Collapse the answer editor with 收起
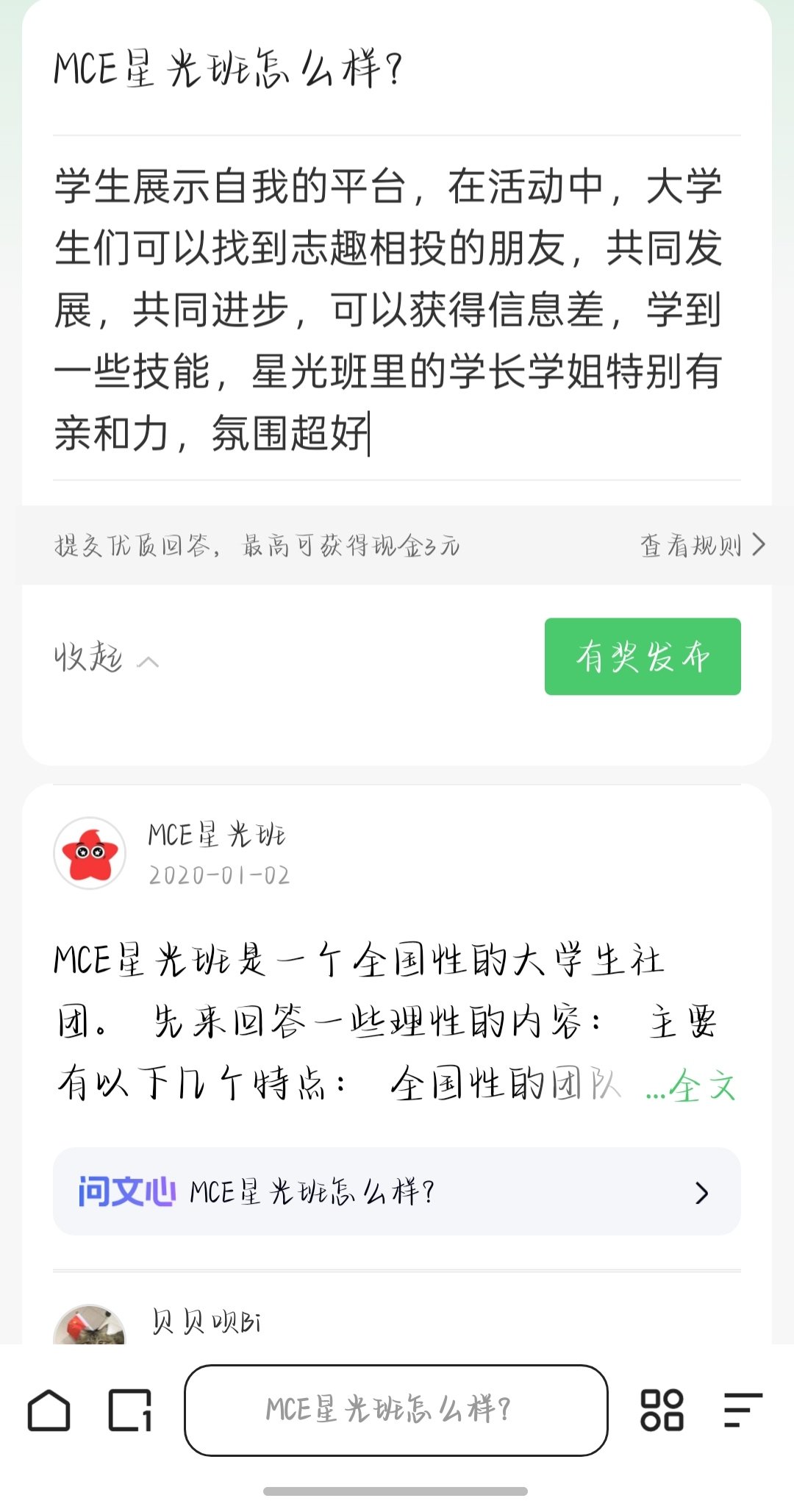Screen dimensions: 794x1512 (x=106, y=657)
